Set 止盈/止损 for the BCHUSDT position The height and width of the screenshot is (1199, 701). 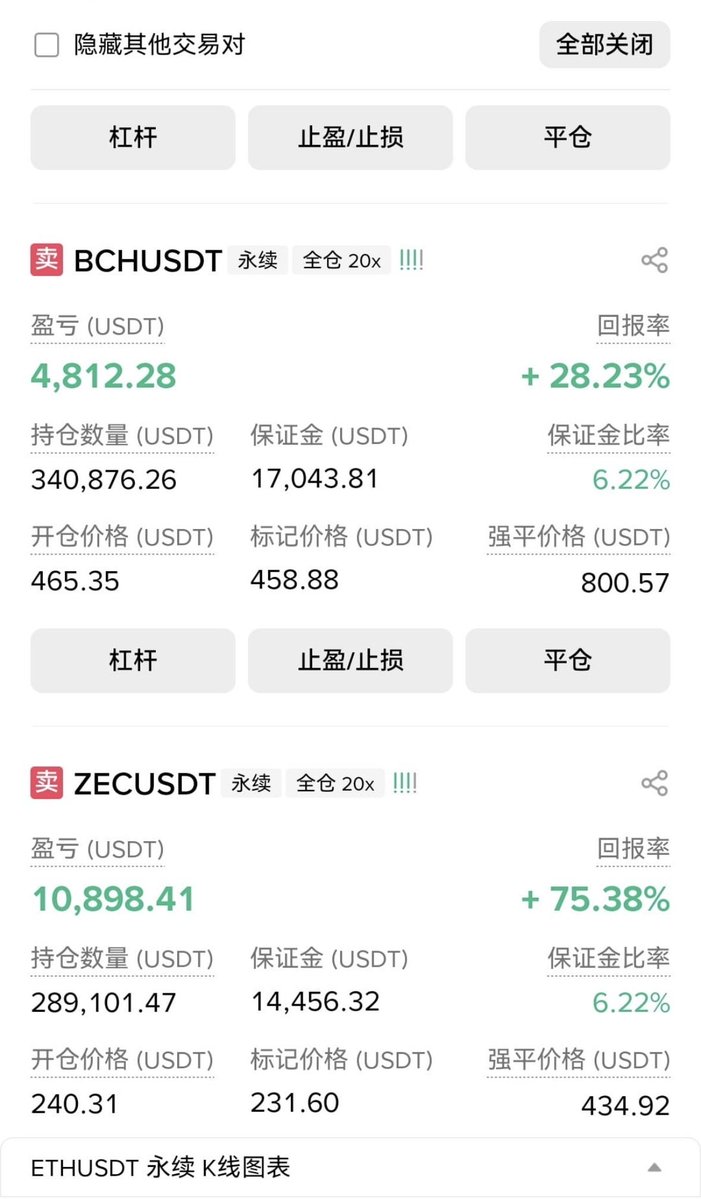350,660
